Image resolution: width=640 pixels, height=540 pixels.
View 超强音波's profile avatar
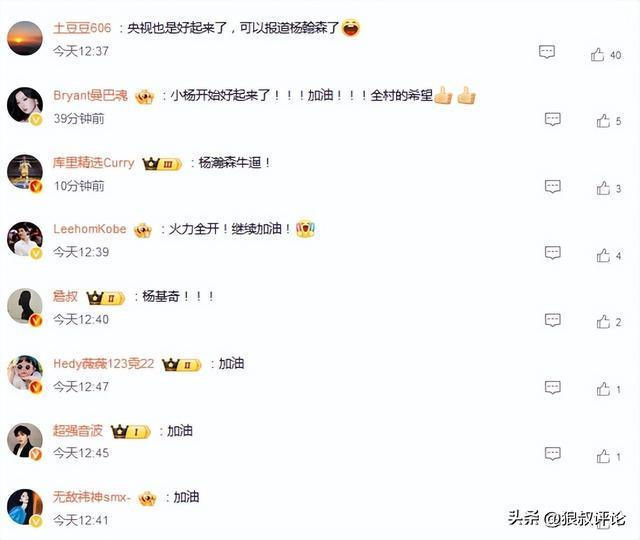[x=25, y=440]
